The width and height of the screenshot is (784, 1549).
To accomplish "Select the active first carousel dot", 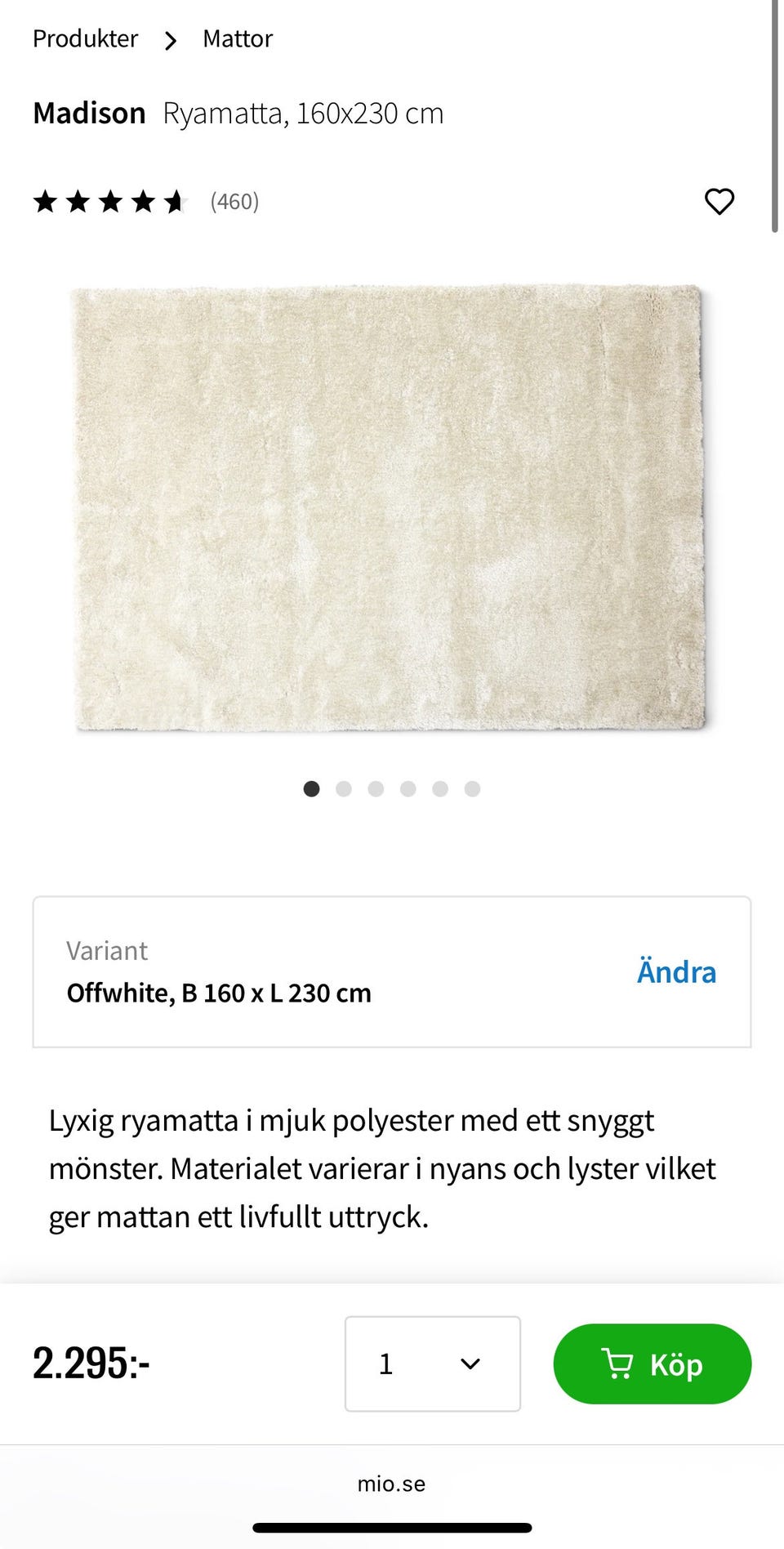I will (312, 789).
